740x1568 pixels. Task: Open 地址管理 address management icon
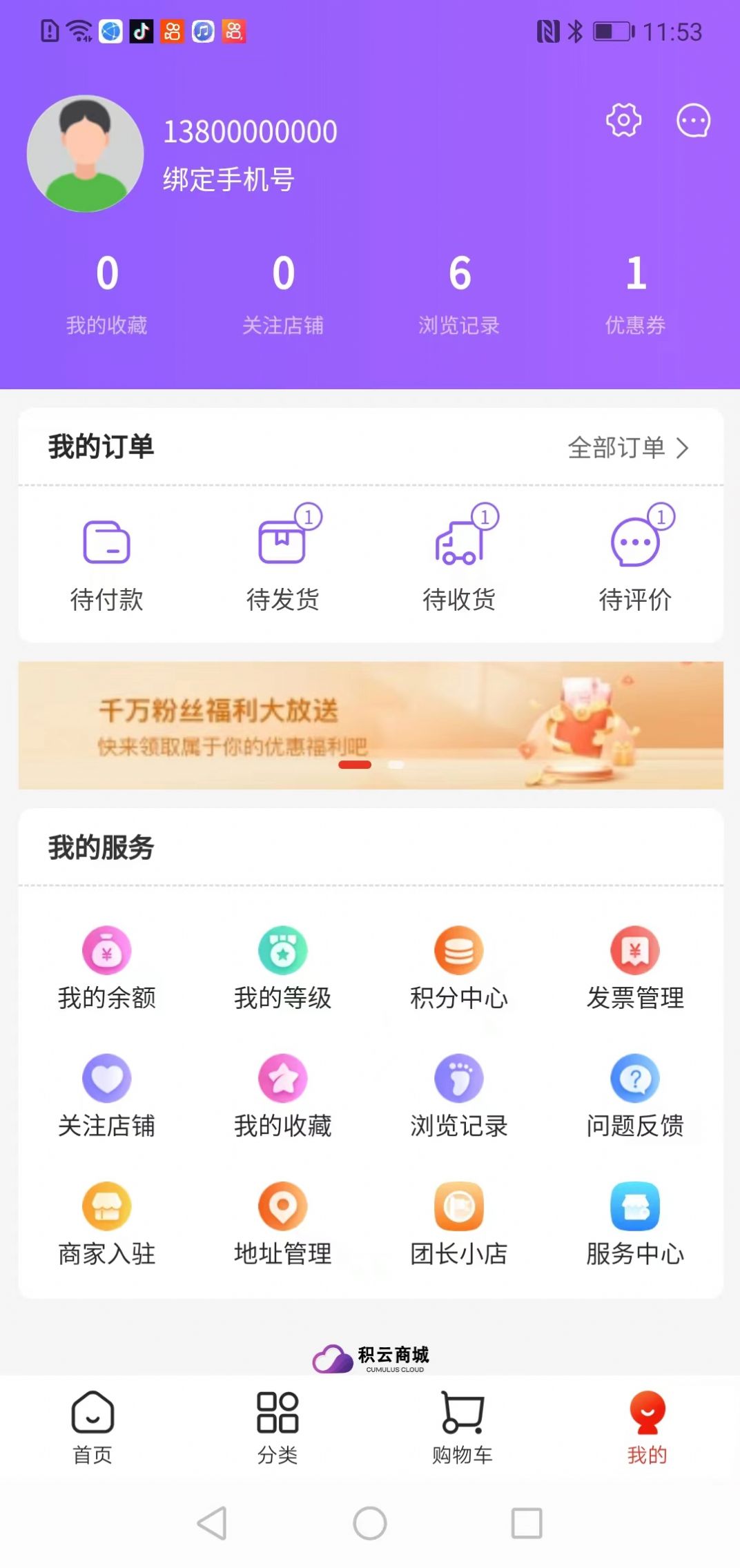point(283,1208)
